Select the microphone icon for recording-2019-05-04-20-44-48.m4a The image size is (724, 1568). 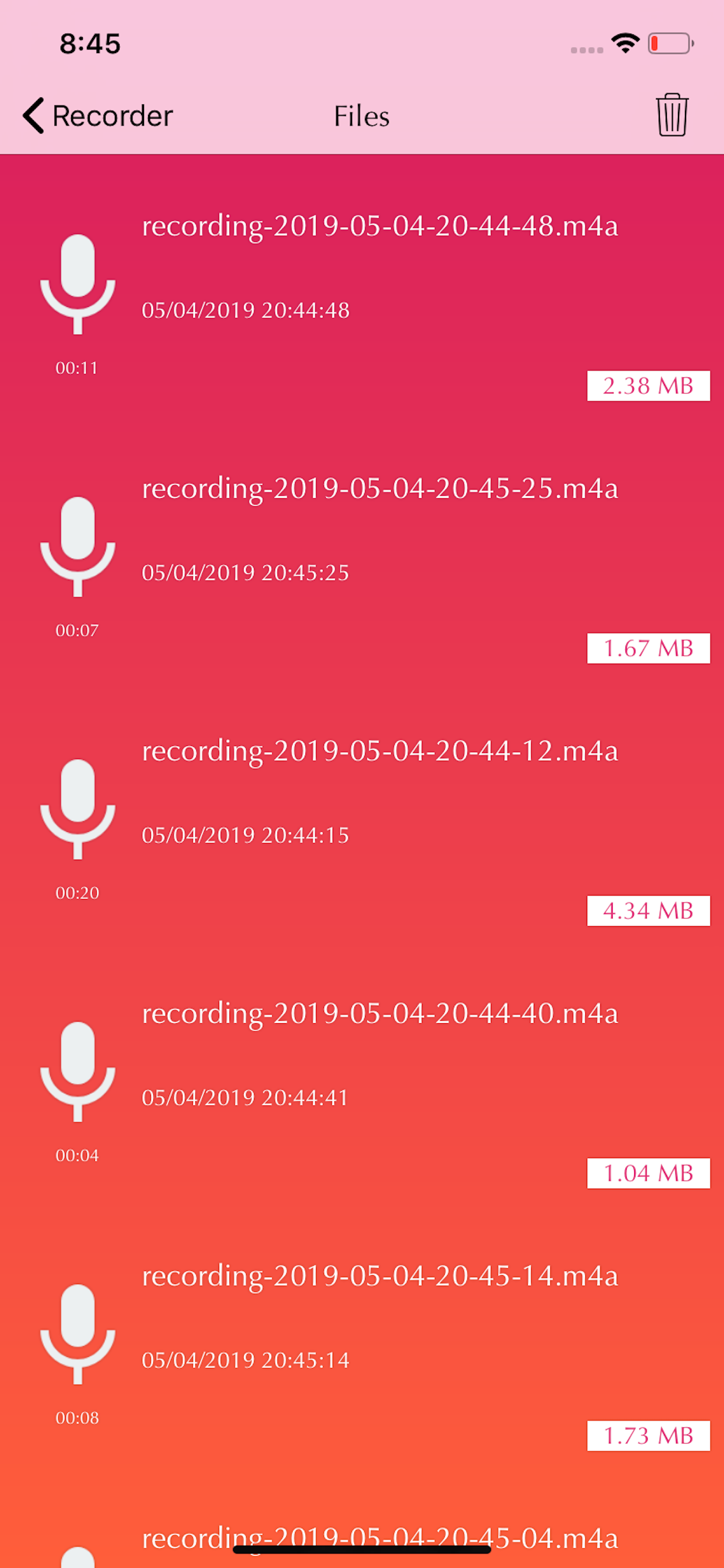78,286
